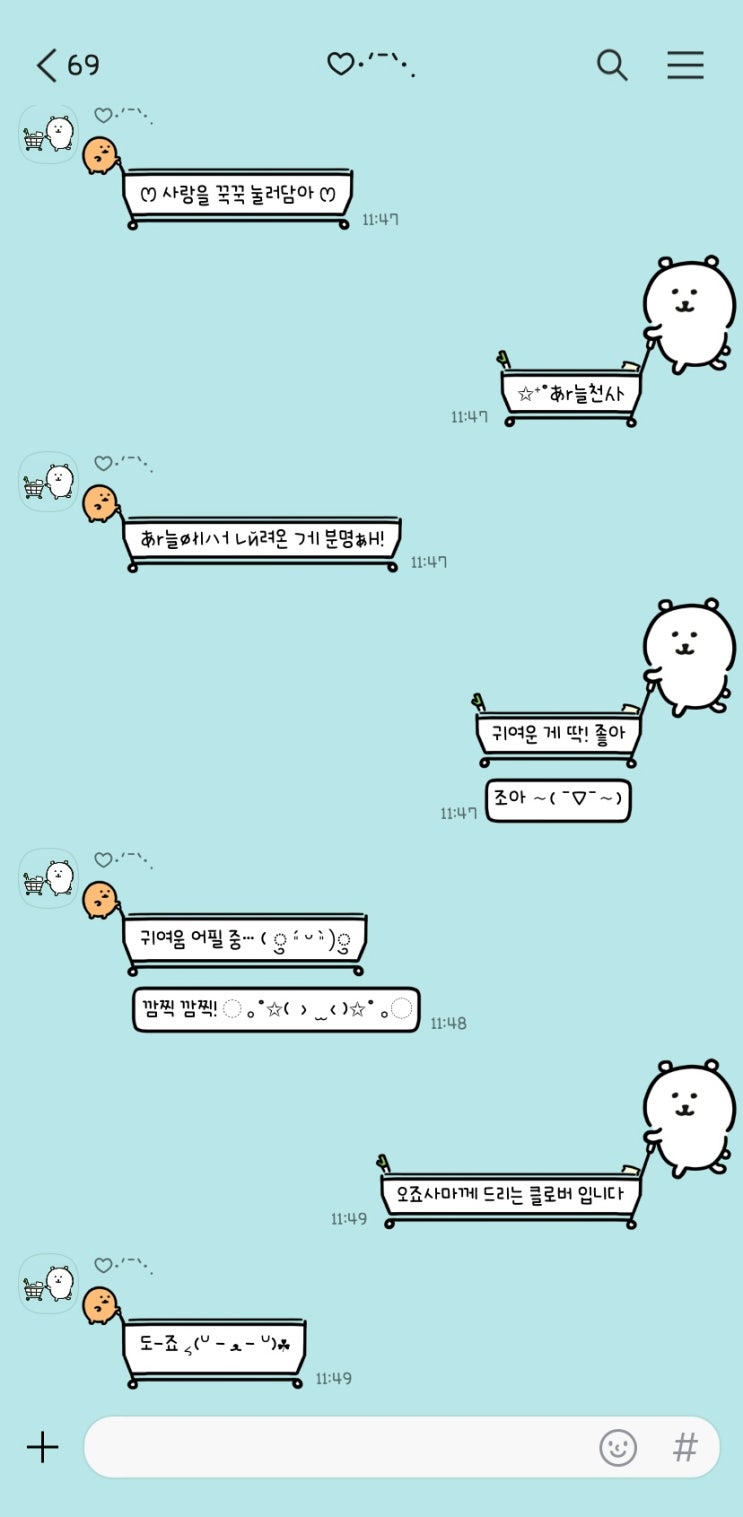Image resolution: width=743 pixels, height=1517 pixels.
Task: Search within this conversation
Action: click(612, 65)
